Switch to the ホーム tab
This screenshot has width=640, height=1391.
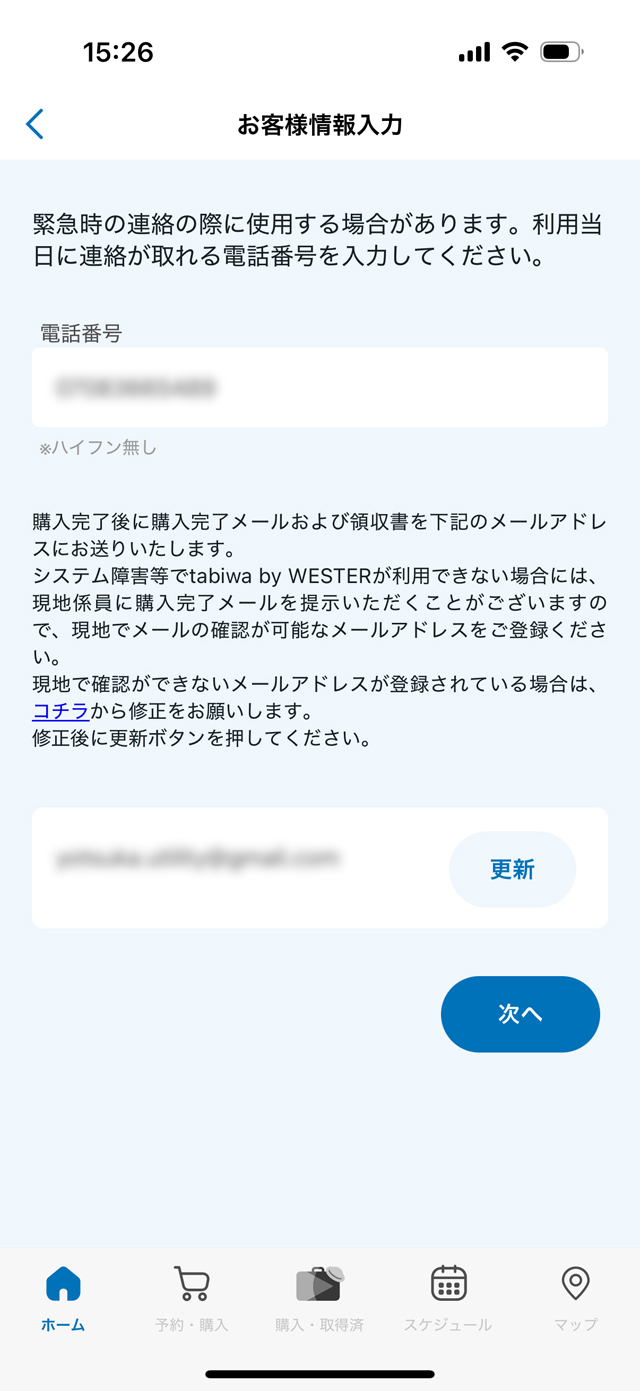pyautogui.click(x=63, y=1298)
